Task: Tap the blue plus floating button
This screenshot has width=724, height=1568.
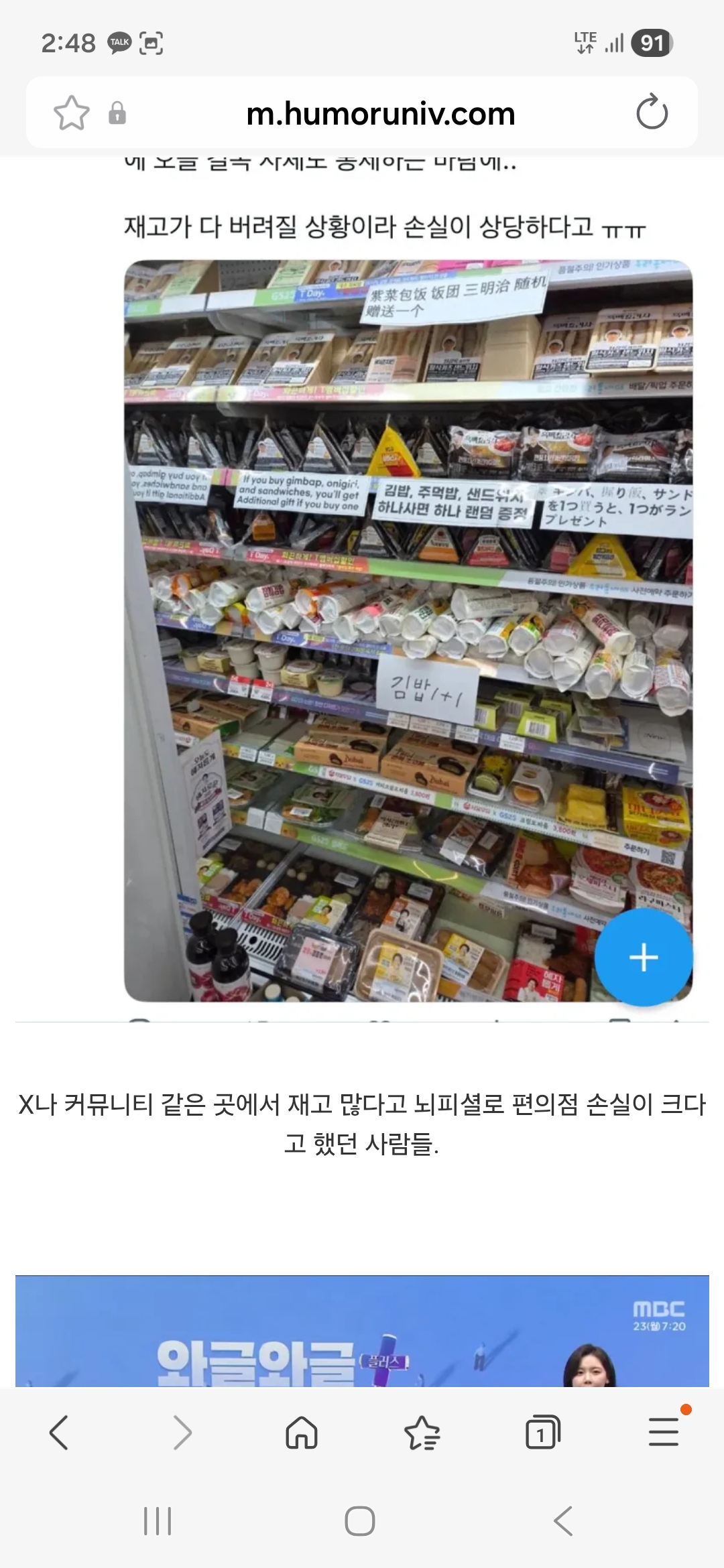Action: tap(643, 957)
